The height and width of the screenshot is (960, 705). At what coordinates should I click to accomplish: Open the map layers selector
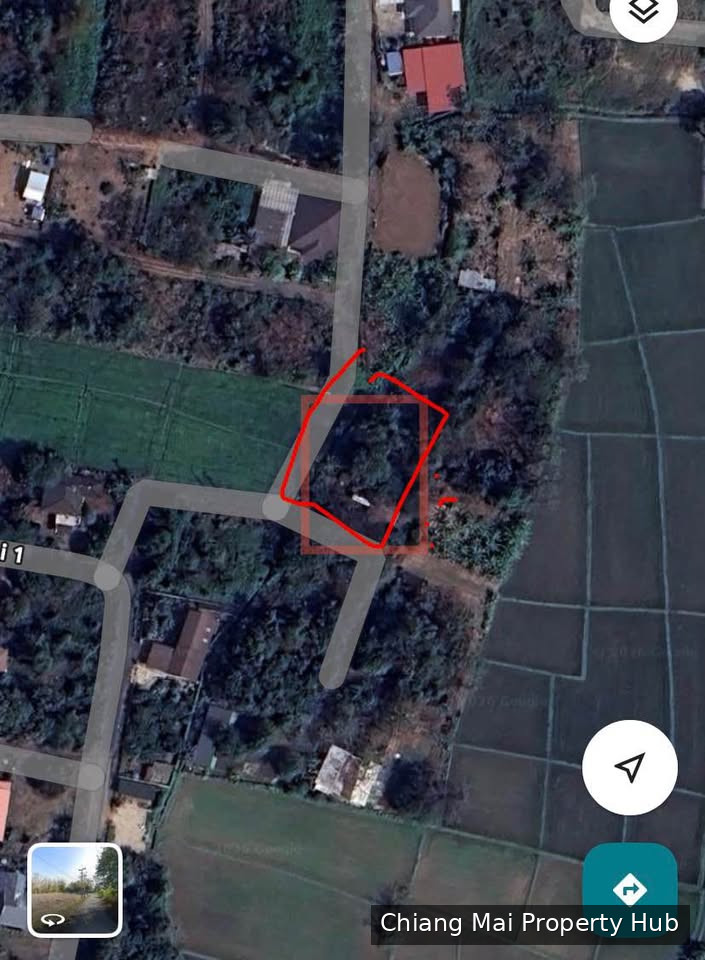tap(644, 11)
